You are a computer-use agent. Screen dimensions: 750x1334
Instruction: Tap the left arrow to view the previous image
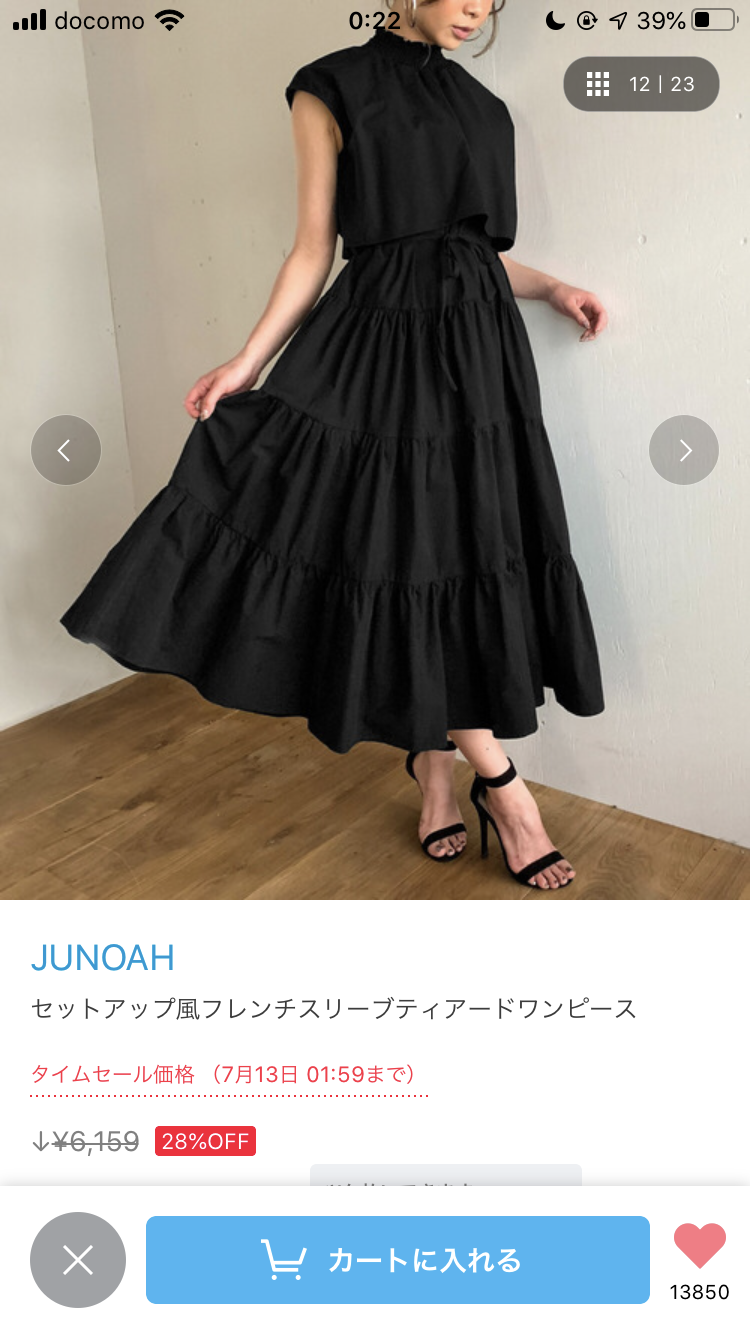(66, 450)
